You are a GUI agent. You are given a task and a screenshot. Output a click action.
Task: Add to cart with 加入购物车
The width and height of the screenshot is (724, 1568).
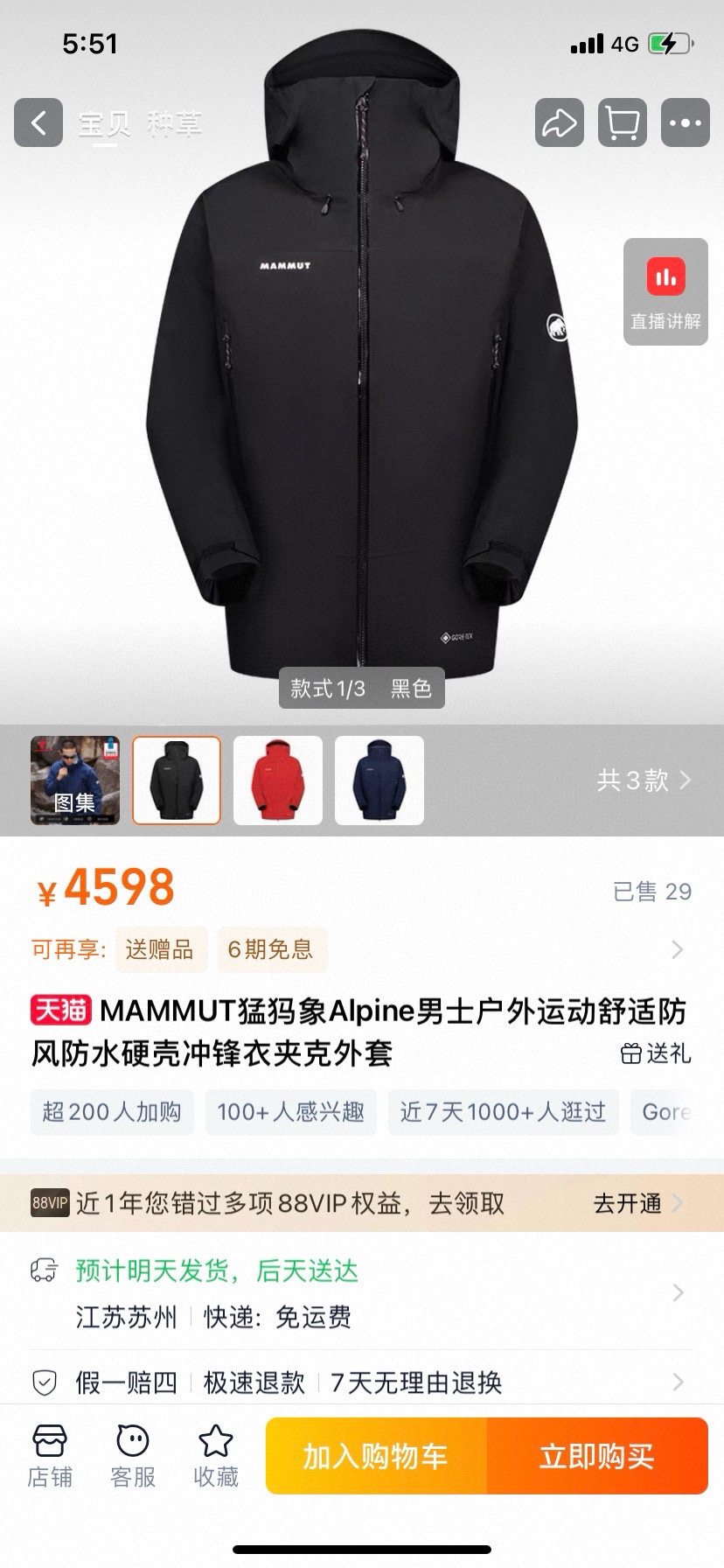click(376, 1456)
